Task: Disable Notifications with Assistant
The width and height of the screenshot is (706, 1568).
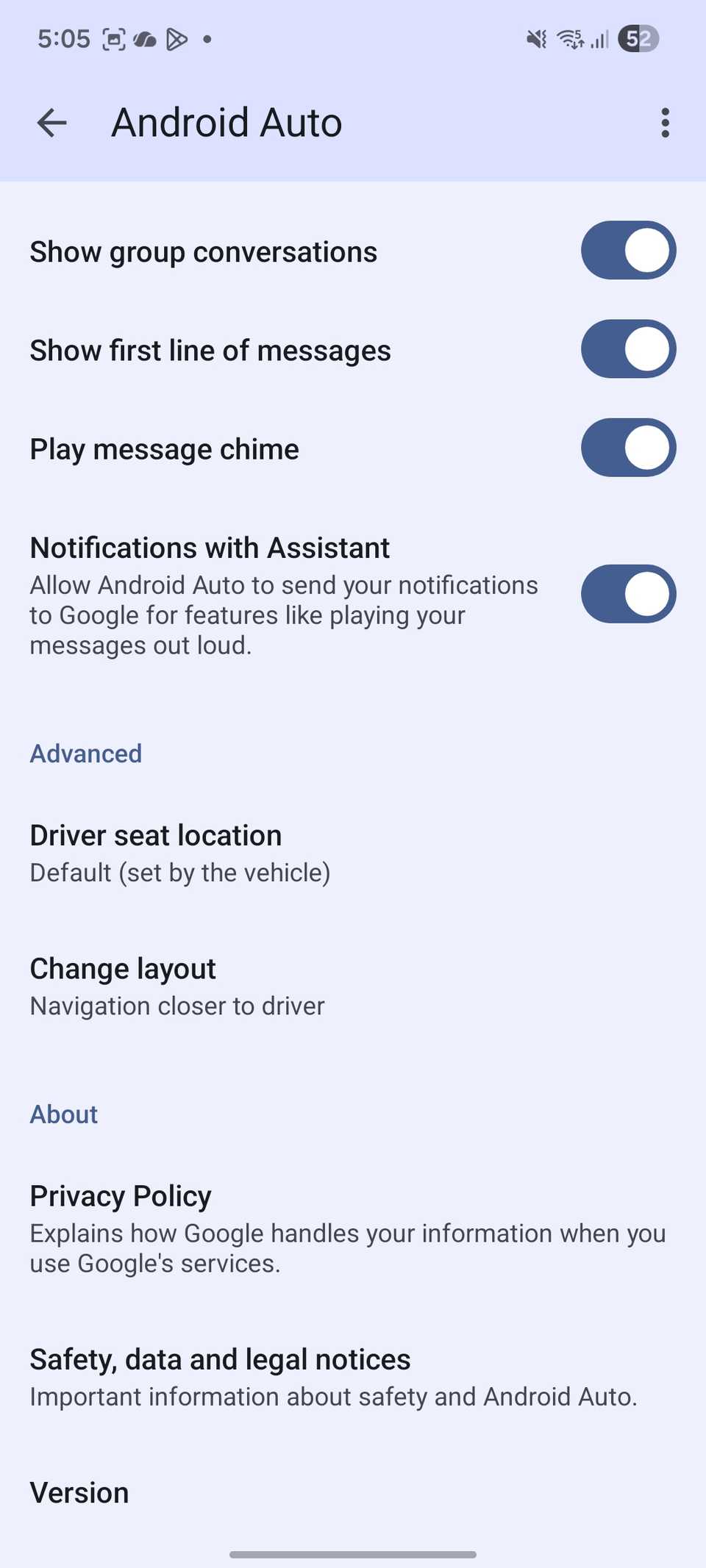Action: pyautogui.click(x=628, y=594)
